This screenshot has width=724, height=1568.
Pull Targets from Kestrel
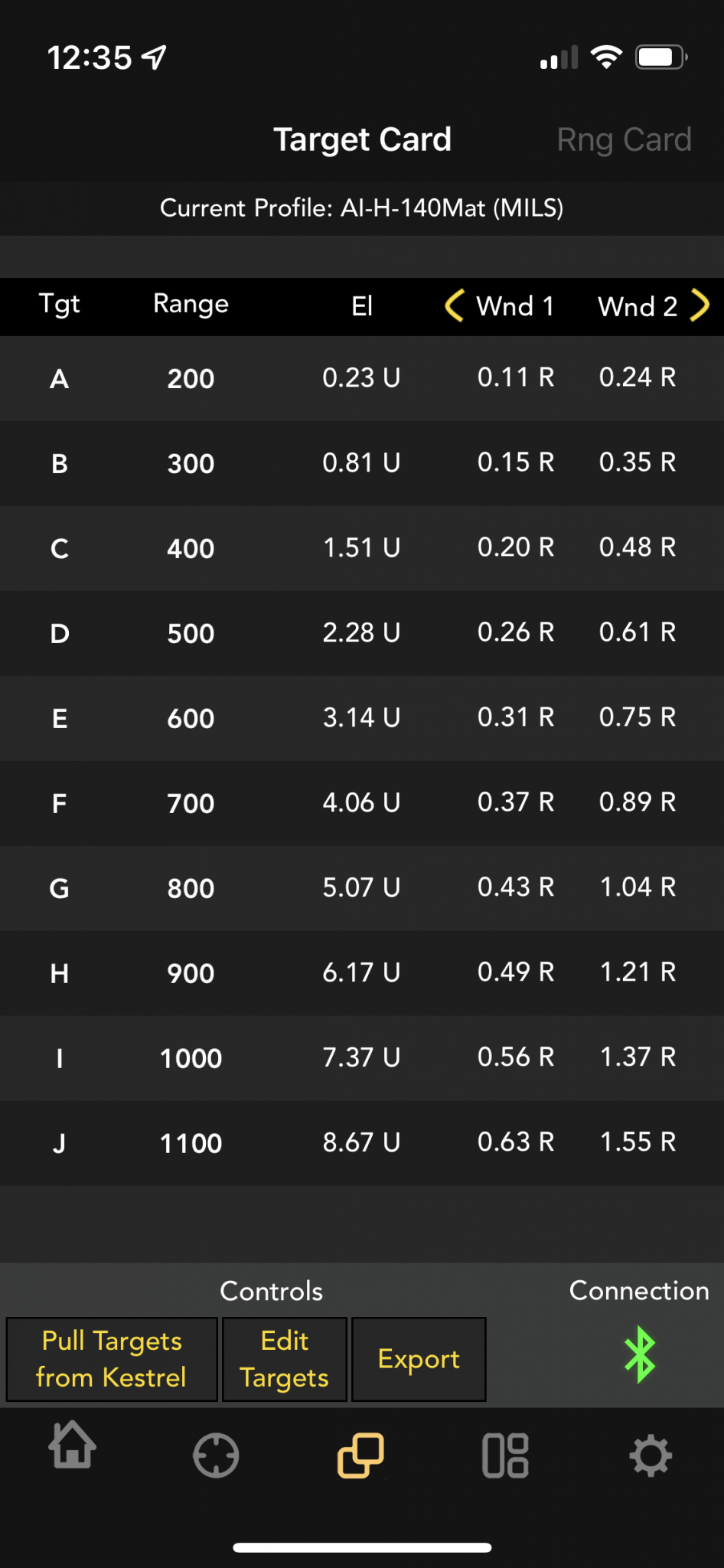(x=112, y=1359)
